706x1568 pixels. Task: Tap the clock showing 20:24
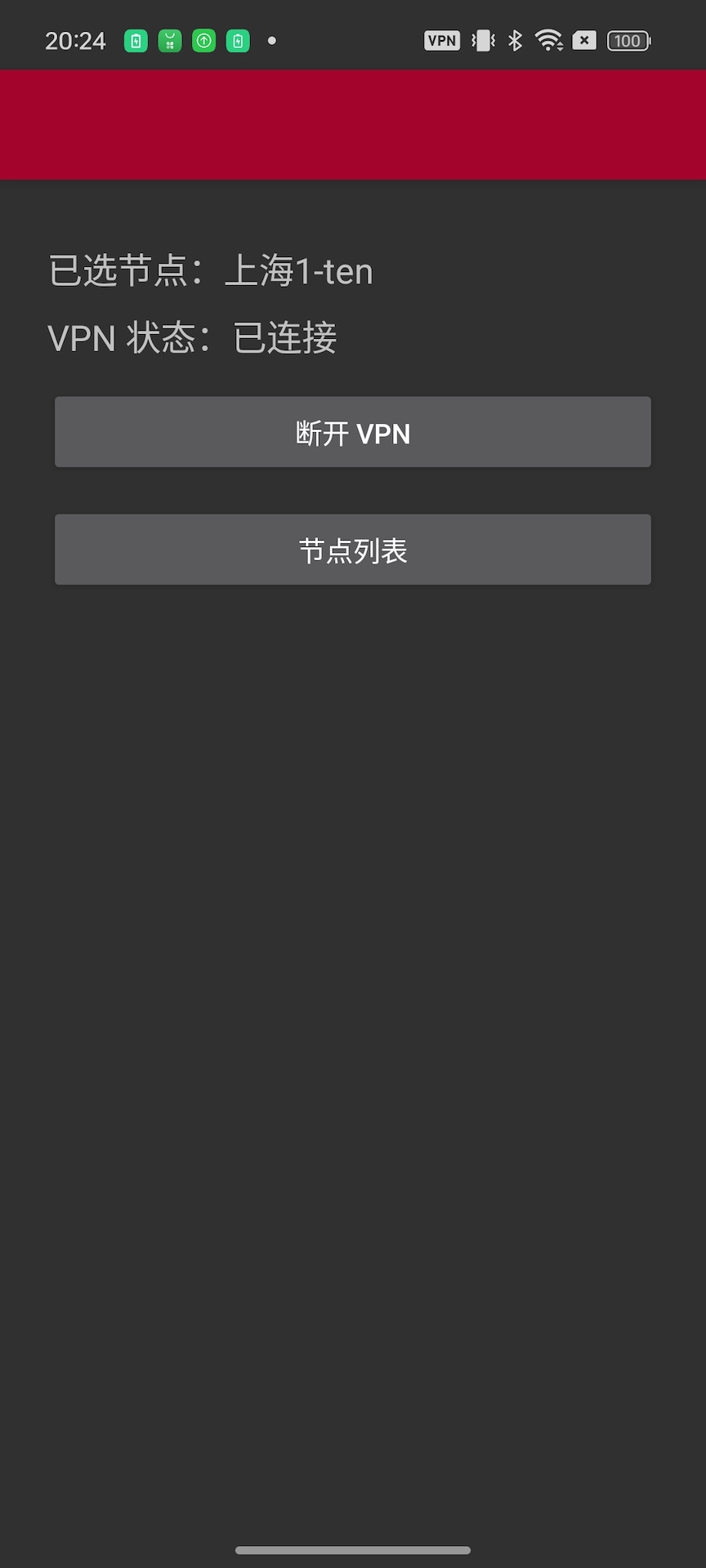(x=75, y=39)
